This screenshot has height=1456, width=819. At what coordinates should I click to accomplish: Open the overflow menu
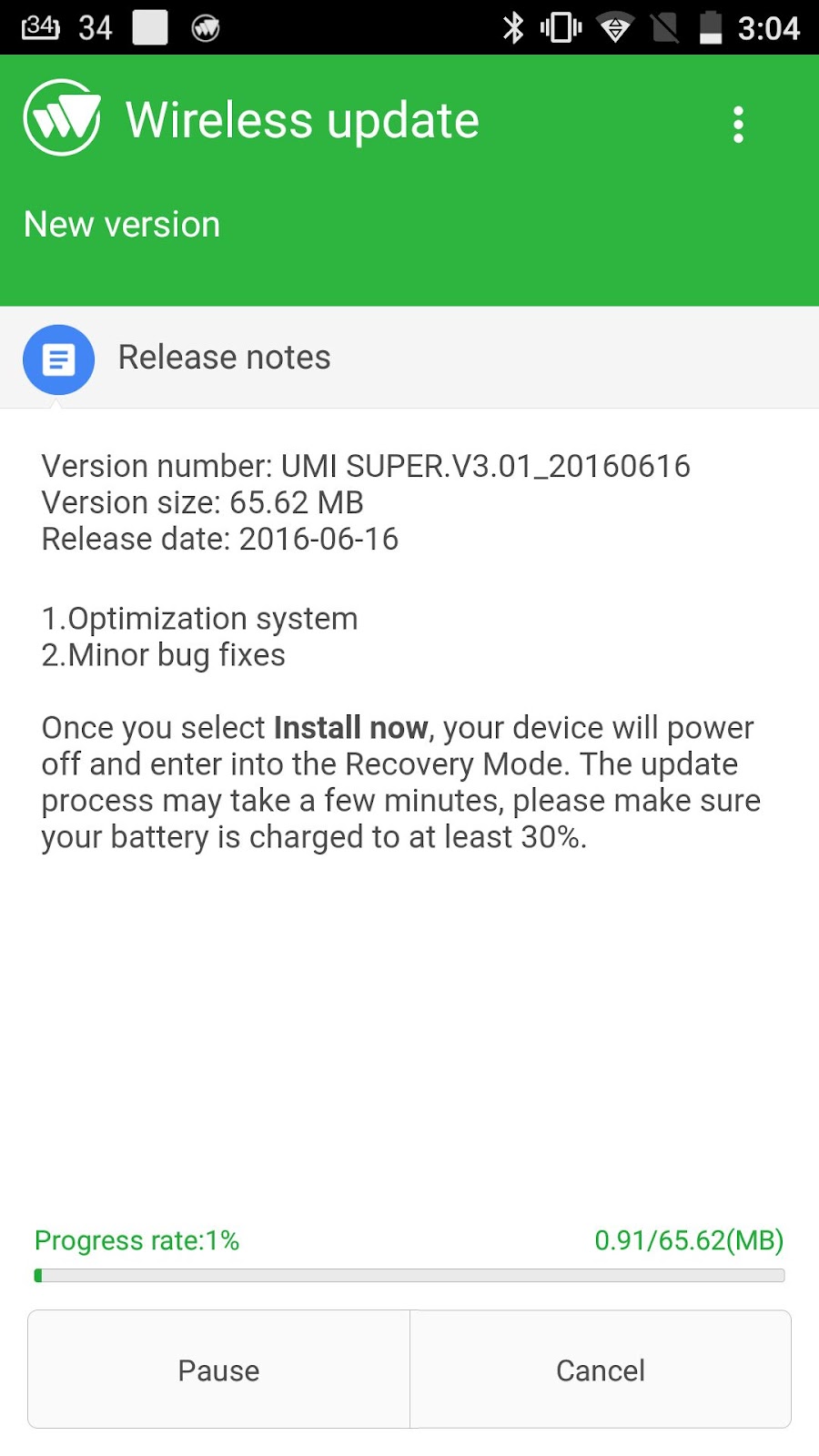point(738,124)
